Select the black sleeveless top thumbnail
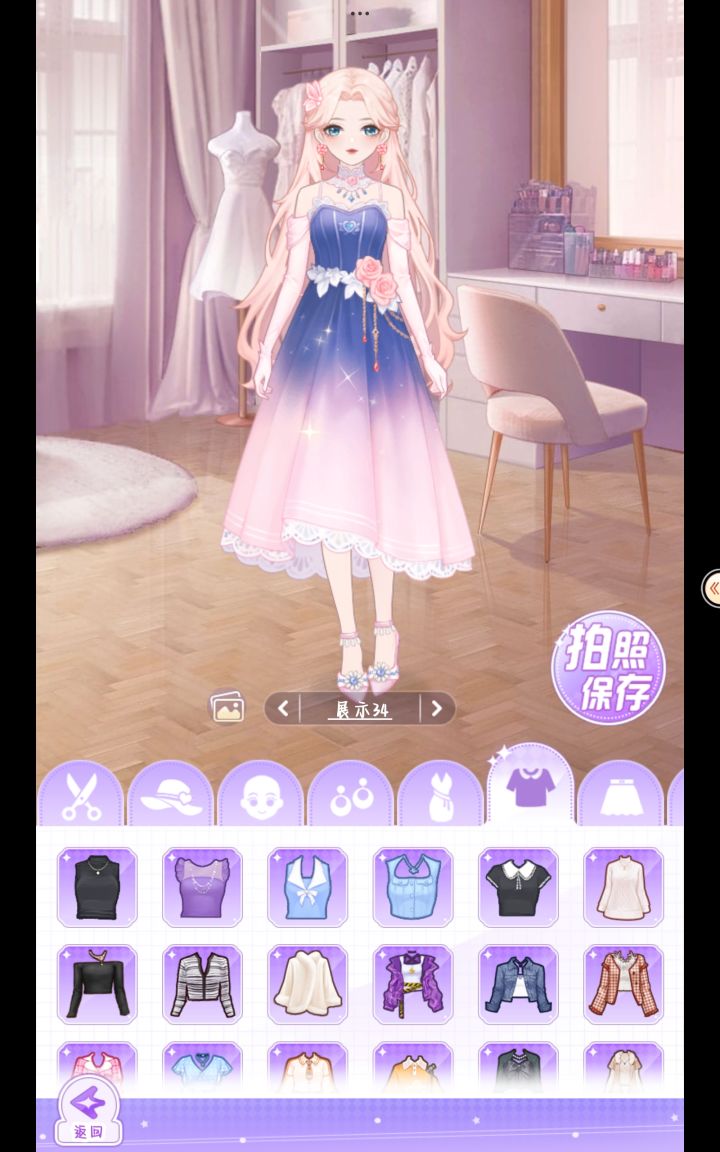 [x=97, y=888]
